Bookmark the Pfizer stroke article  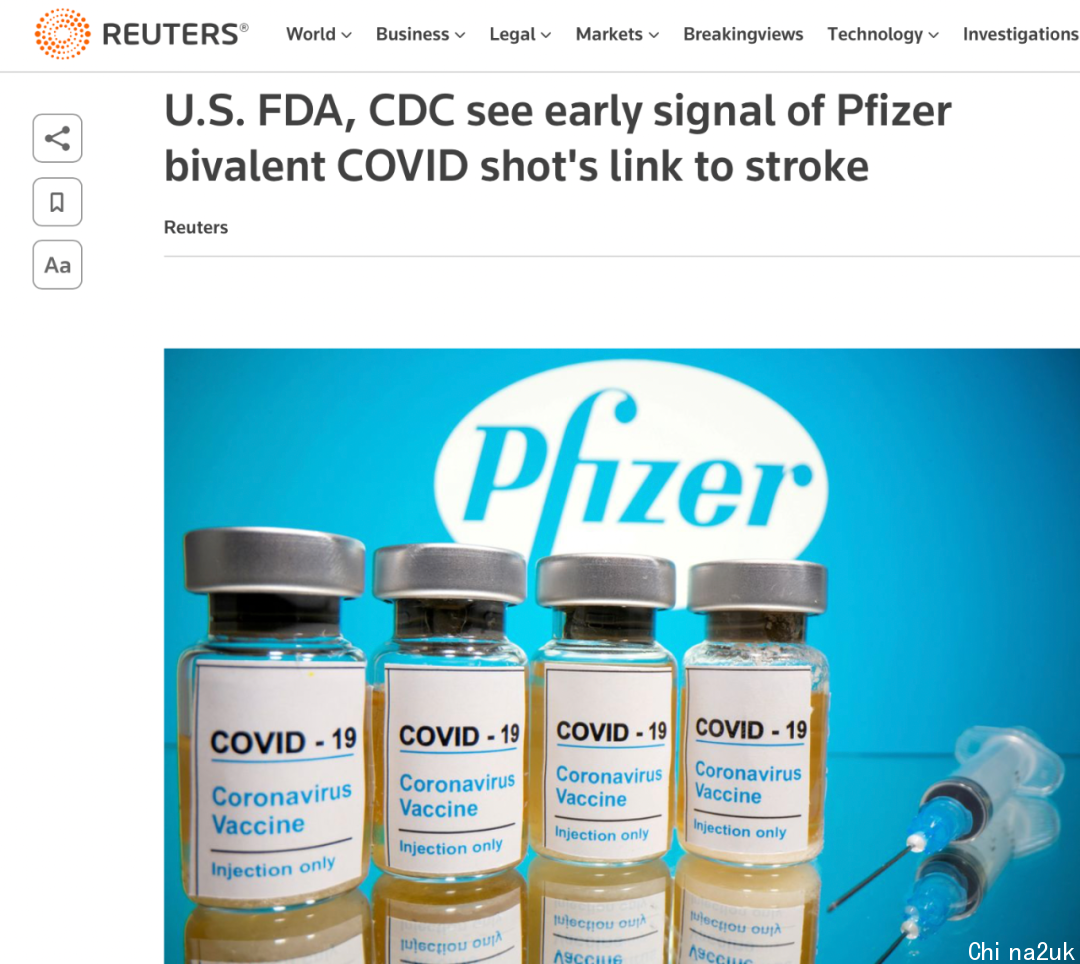pyautogui.click(x=57, y=202)
